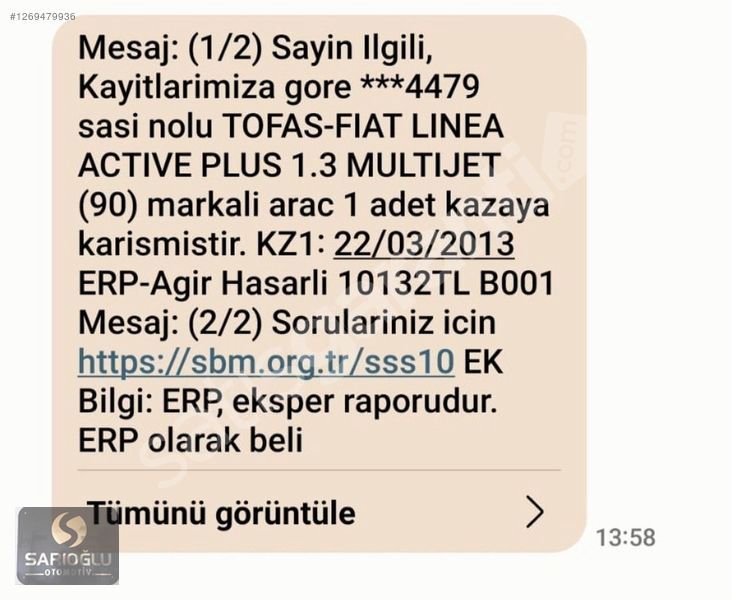
Task: Tap the underlined date 22/03/2013
Action: 423,244
